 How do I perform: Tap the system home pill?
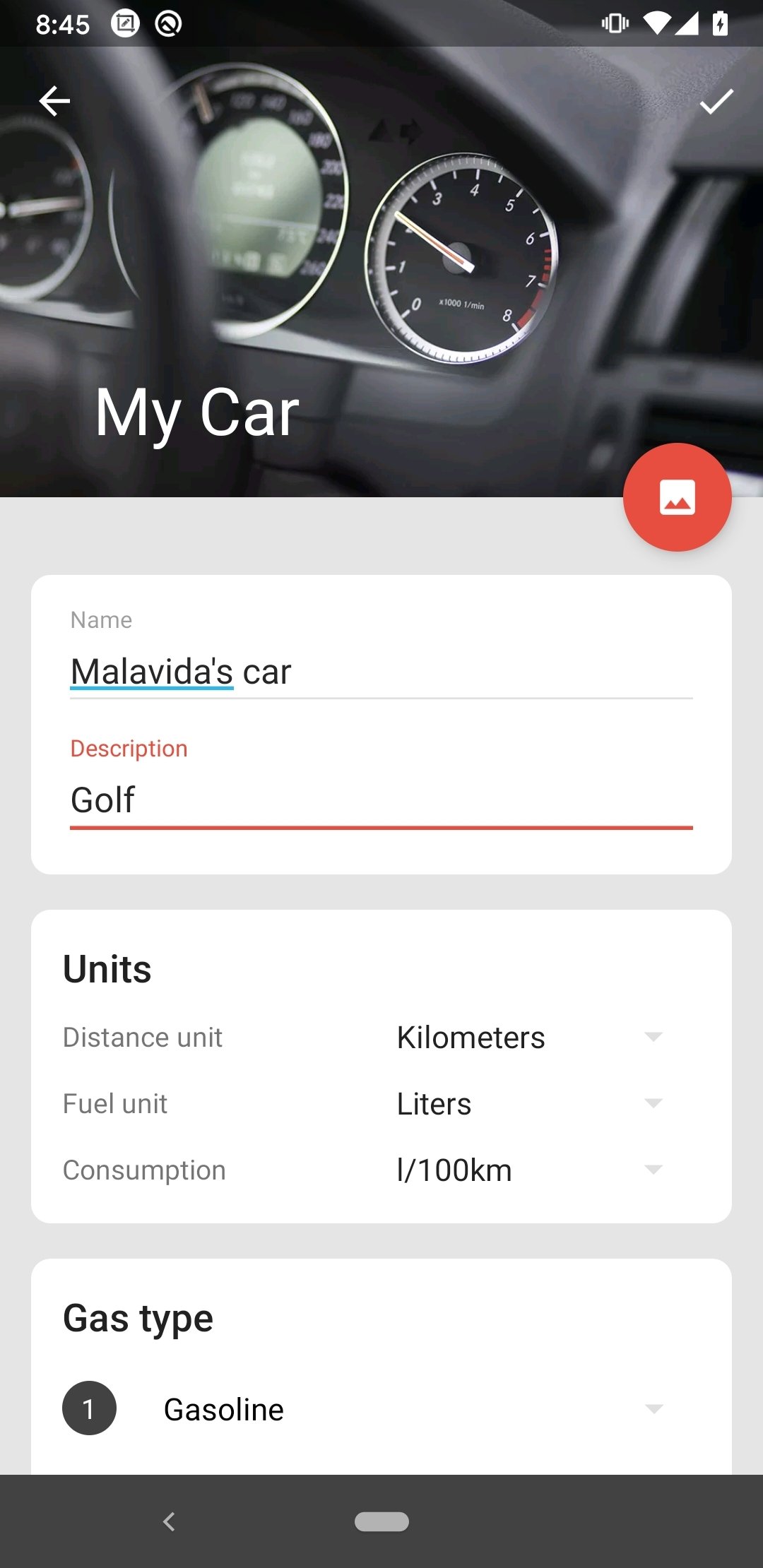click(x=381, y=1521)
